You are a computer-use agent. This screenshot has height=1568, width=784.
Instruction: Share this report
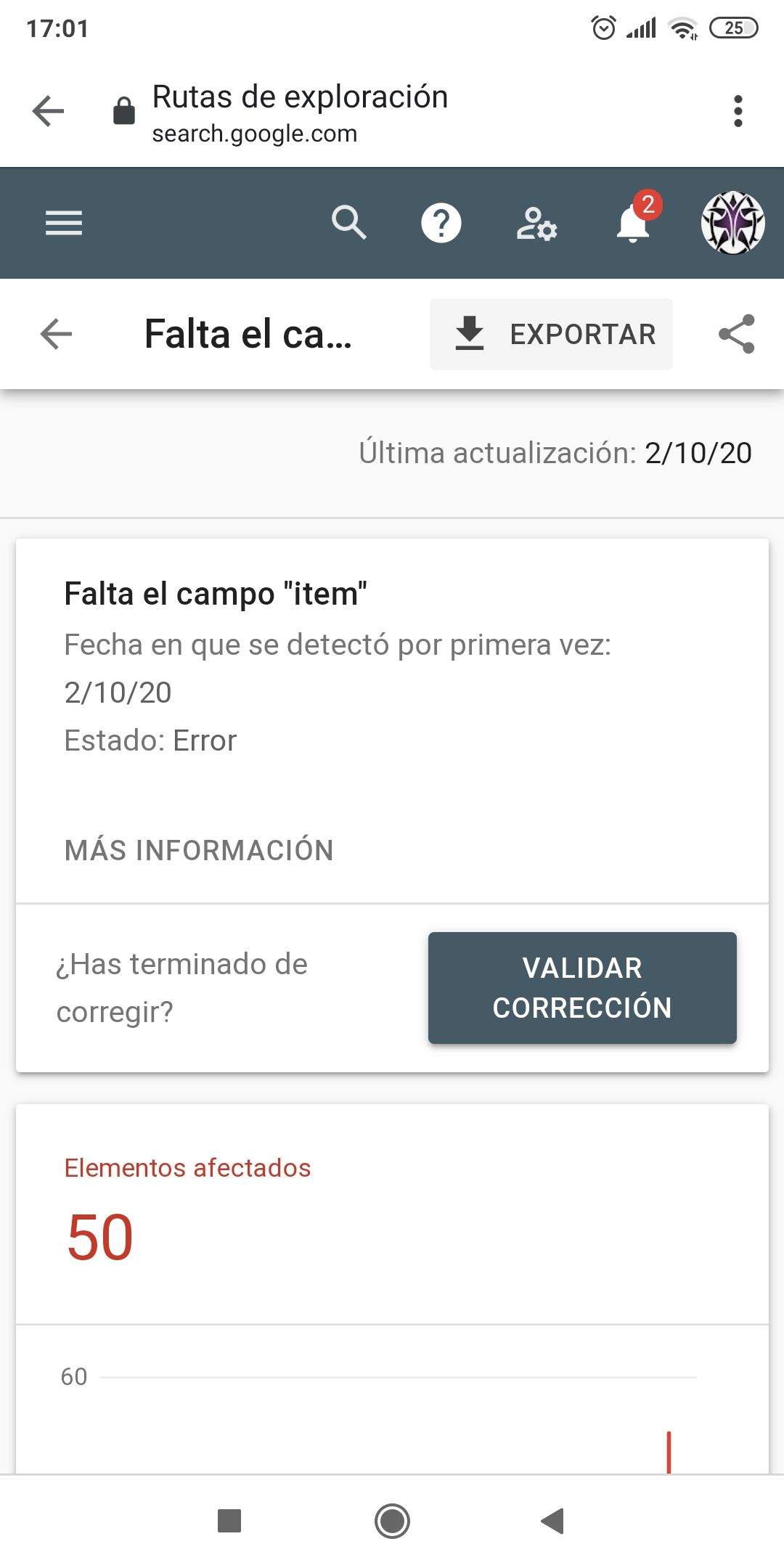click(737, 334)
